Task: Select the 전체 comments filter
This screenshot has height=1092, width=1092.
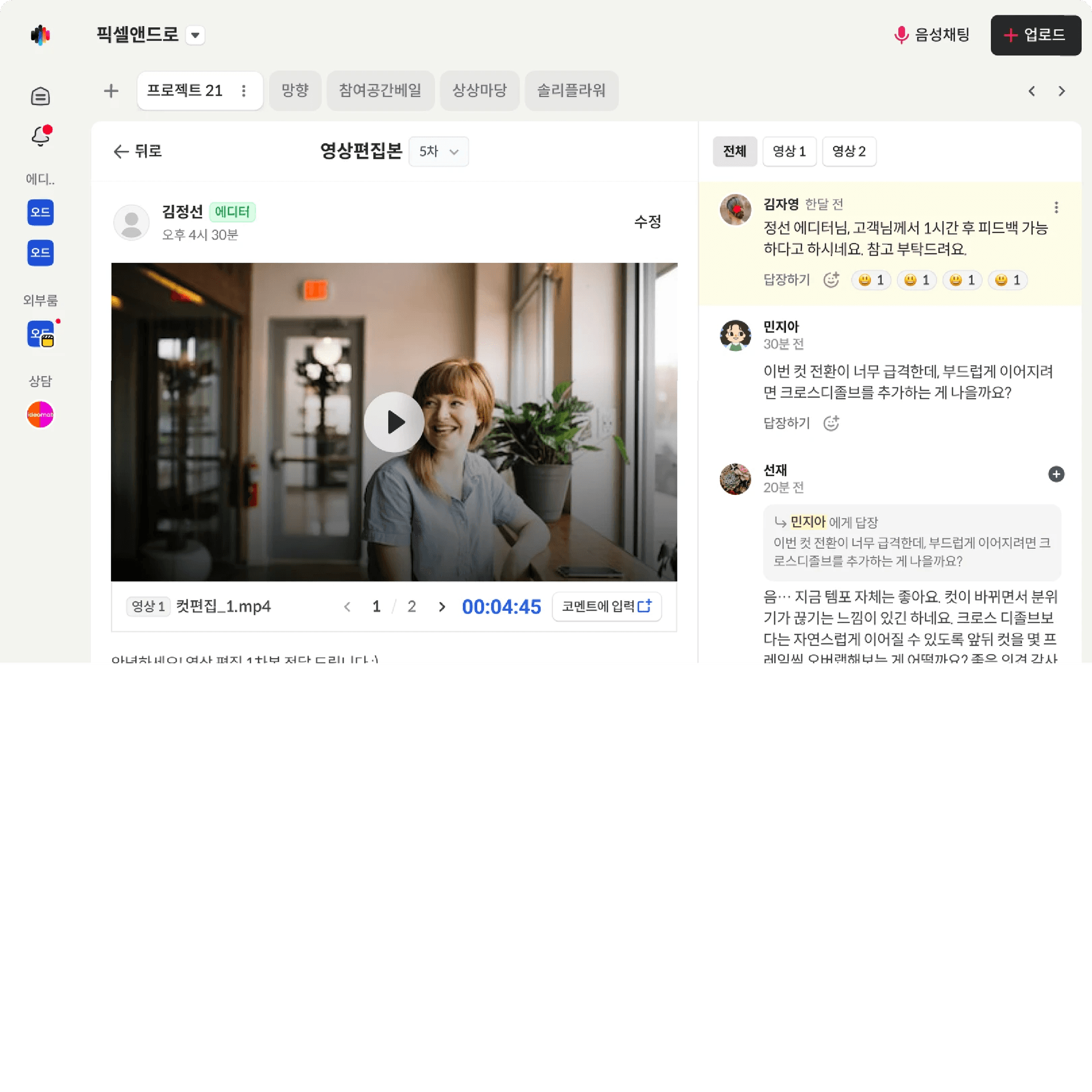Action: [x=734, y=151]
